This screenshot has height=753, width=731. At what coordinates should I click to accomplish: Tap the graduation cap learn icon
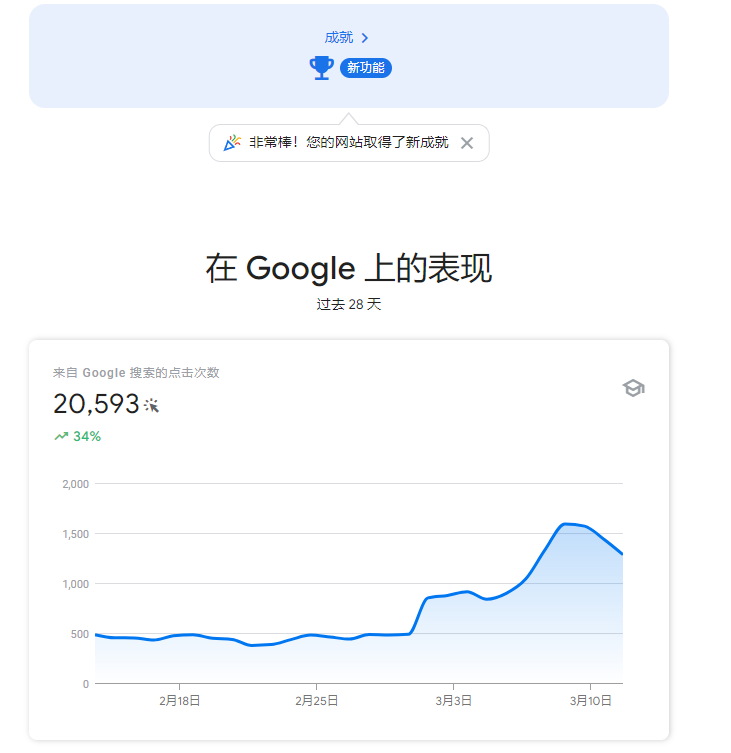pyautogui.click(x=633, y=388)
